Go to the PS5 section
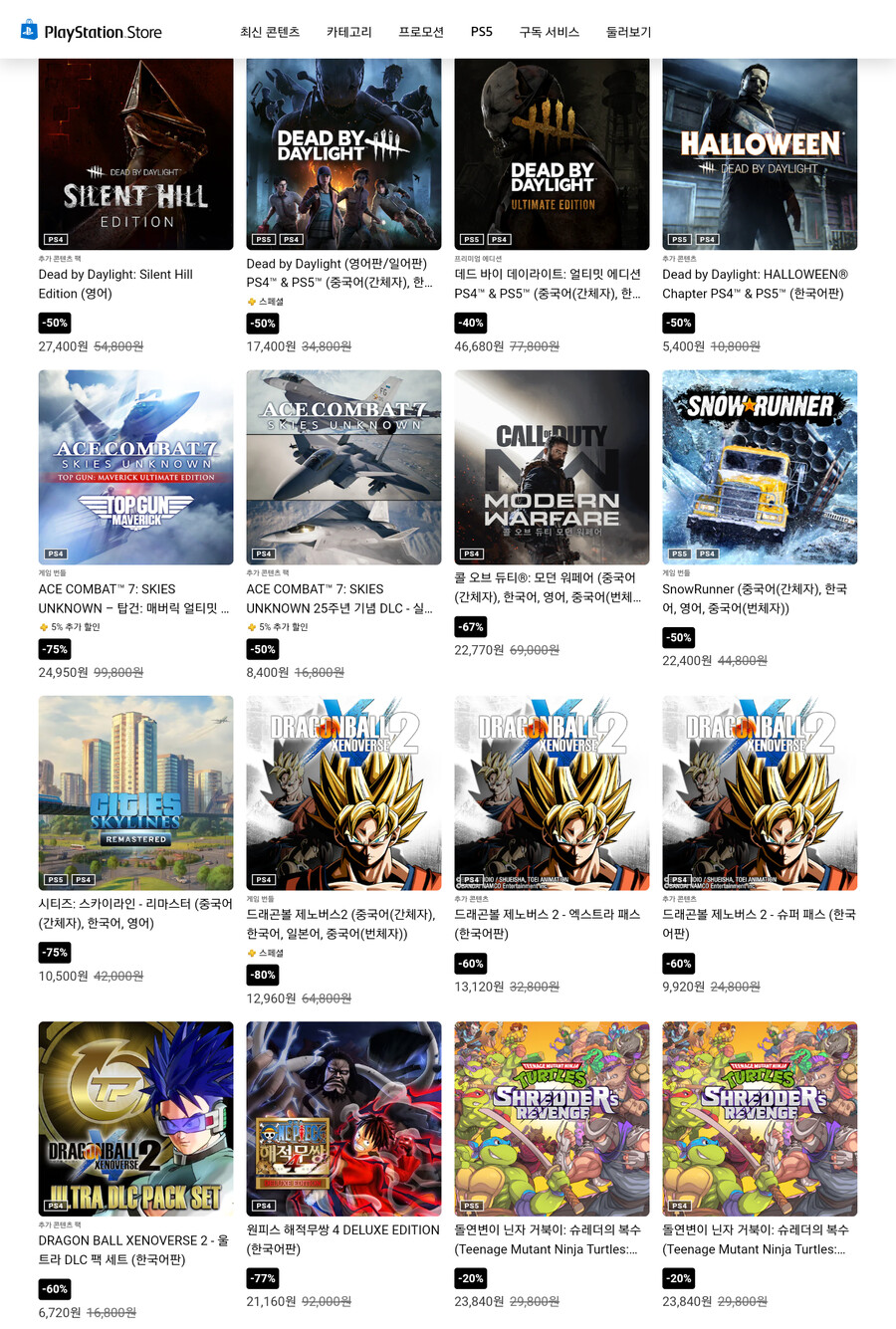 482,32
